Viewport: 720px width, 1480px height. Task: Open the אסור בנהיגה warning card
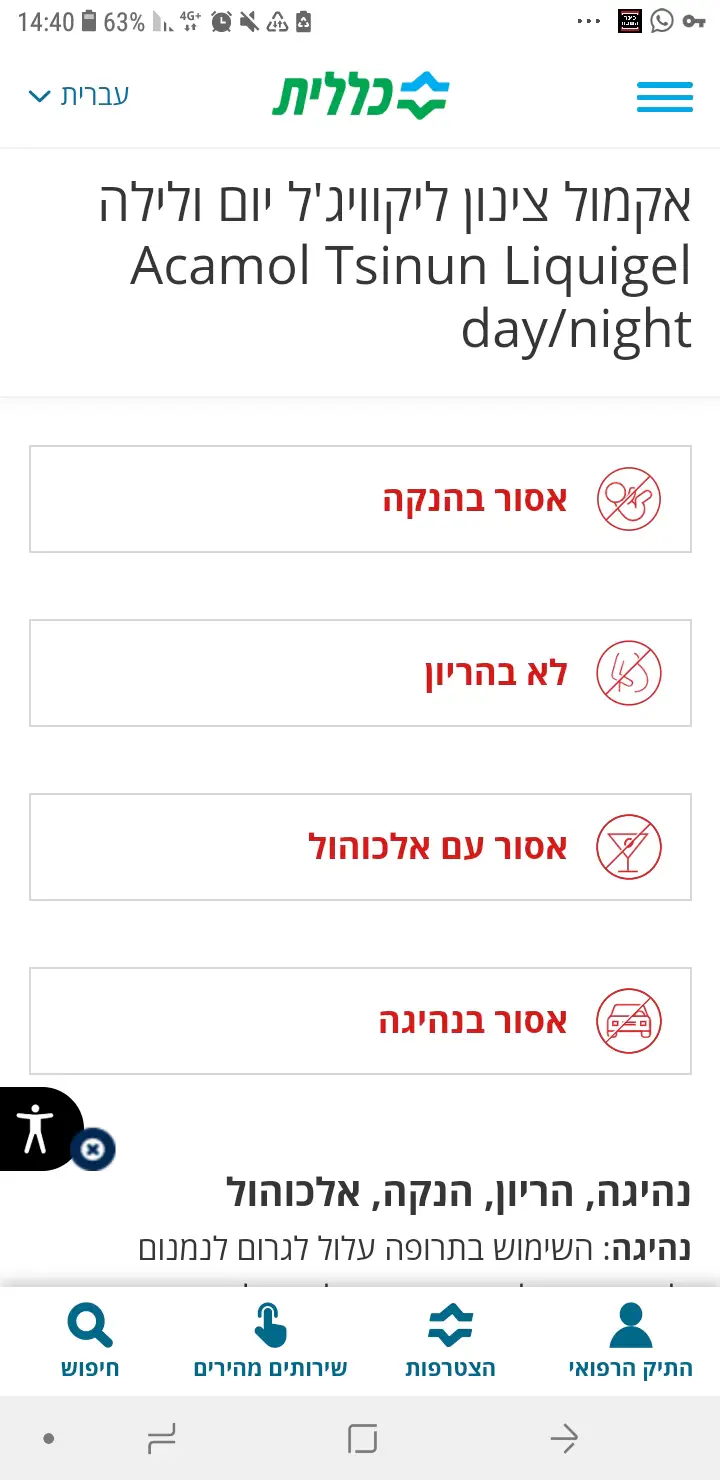(x=360, y=1021)
